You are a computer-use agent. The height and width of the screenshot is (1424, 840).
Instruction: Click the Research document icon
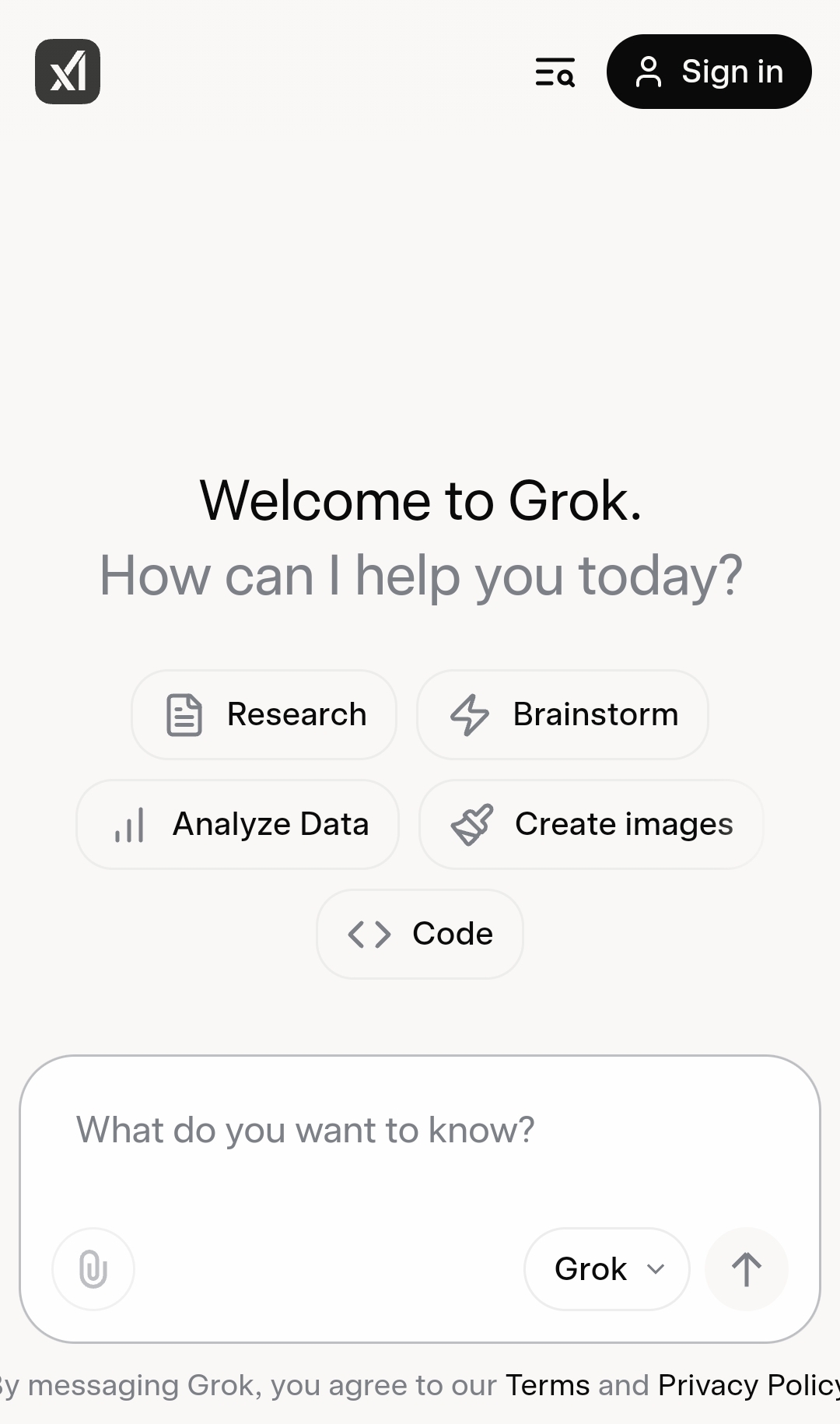184,714
